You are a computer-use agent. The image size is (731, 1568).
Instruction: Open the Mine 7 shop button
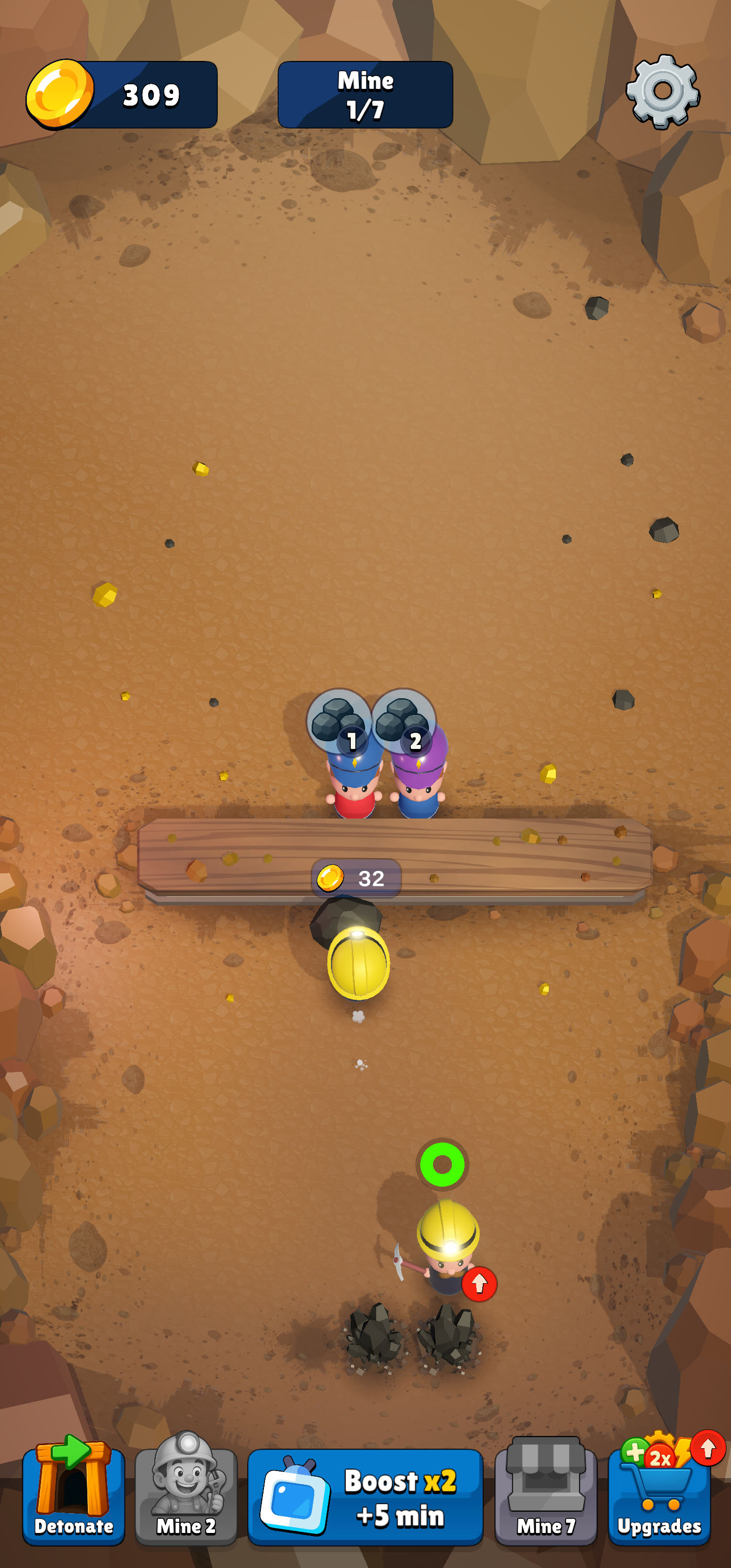point(546,1491)
